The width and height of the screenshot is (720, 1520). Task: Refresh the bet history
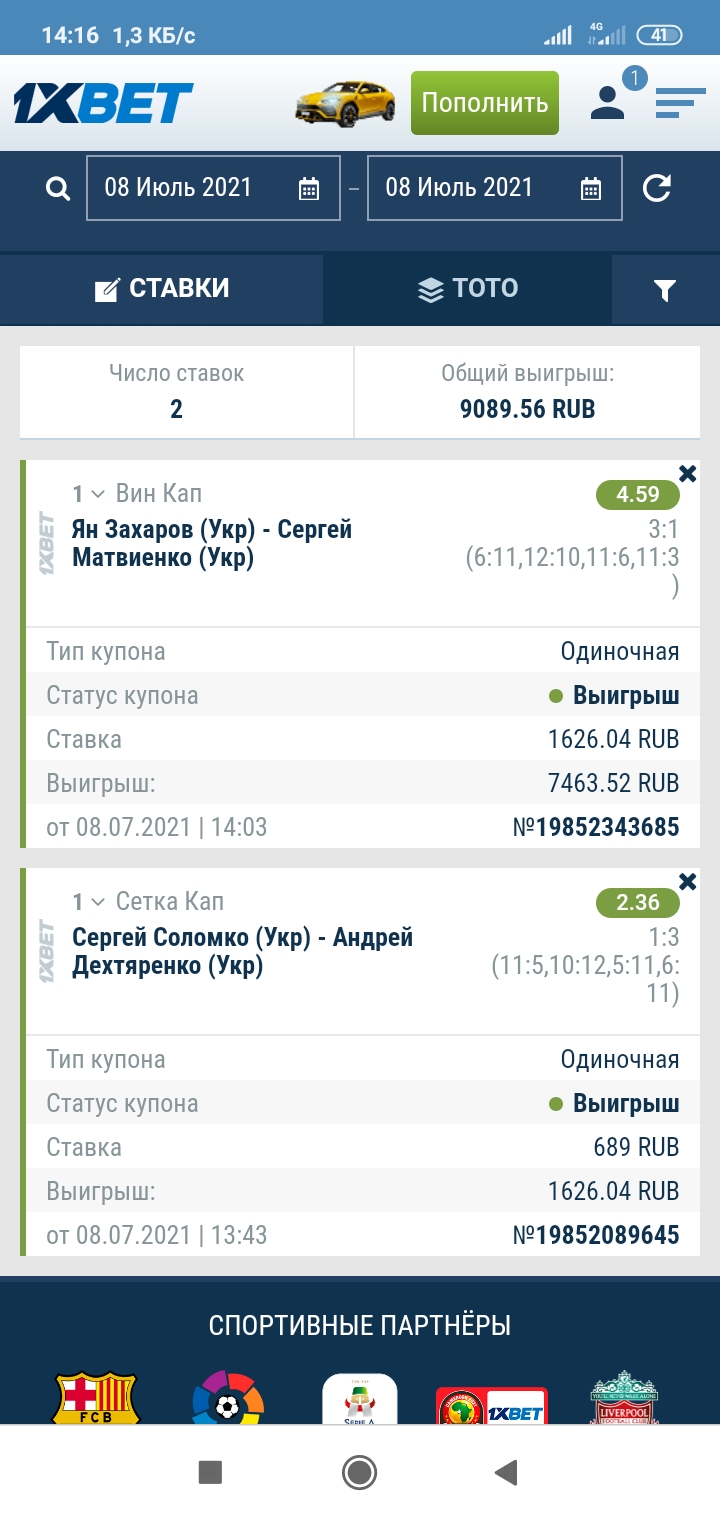(x=656, y=188)
